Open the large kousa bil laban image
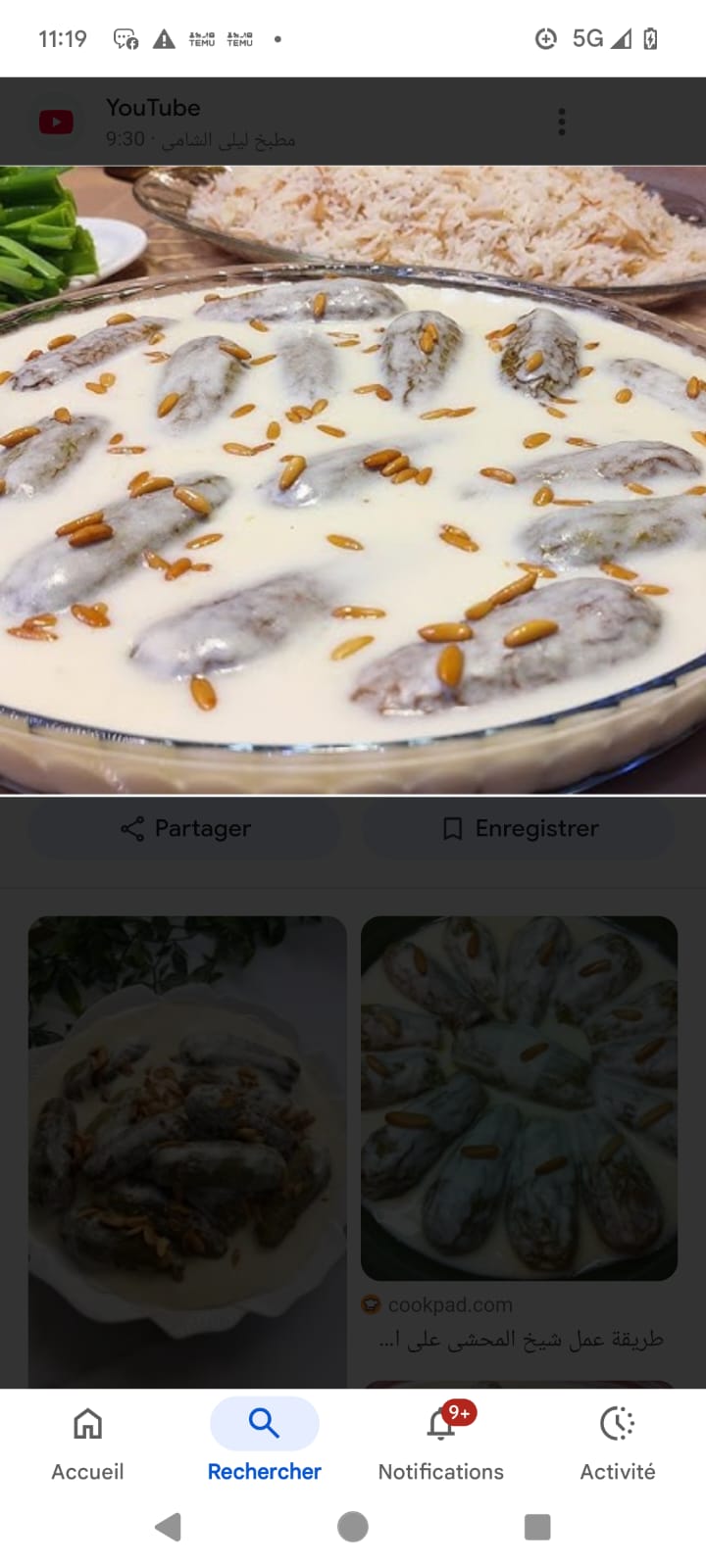Image resolution: width=706 pixels, height=1568 pixels. point(353,478)
